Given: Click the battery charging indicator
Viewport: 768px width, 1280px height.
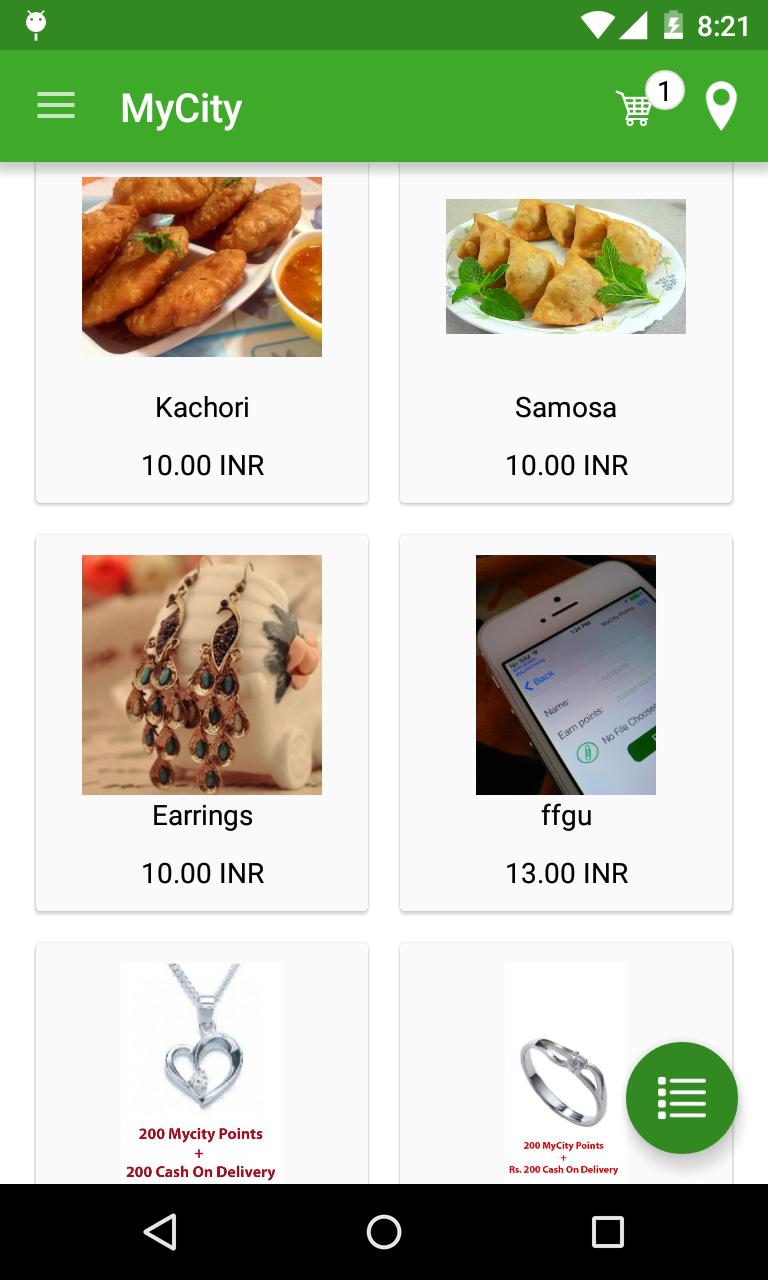Looking at the screenshot, I should coord(672,24).
